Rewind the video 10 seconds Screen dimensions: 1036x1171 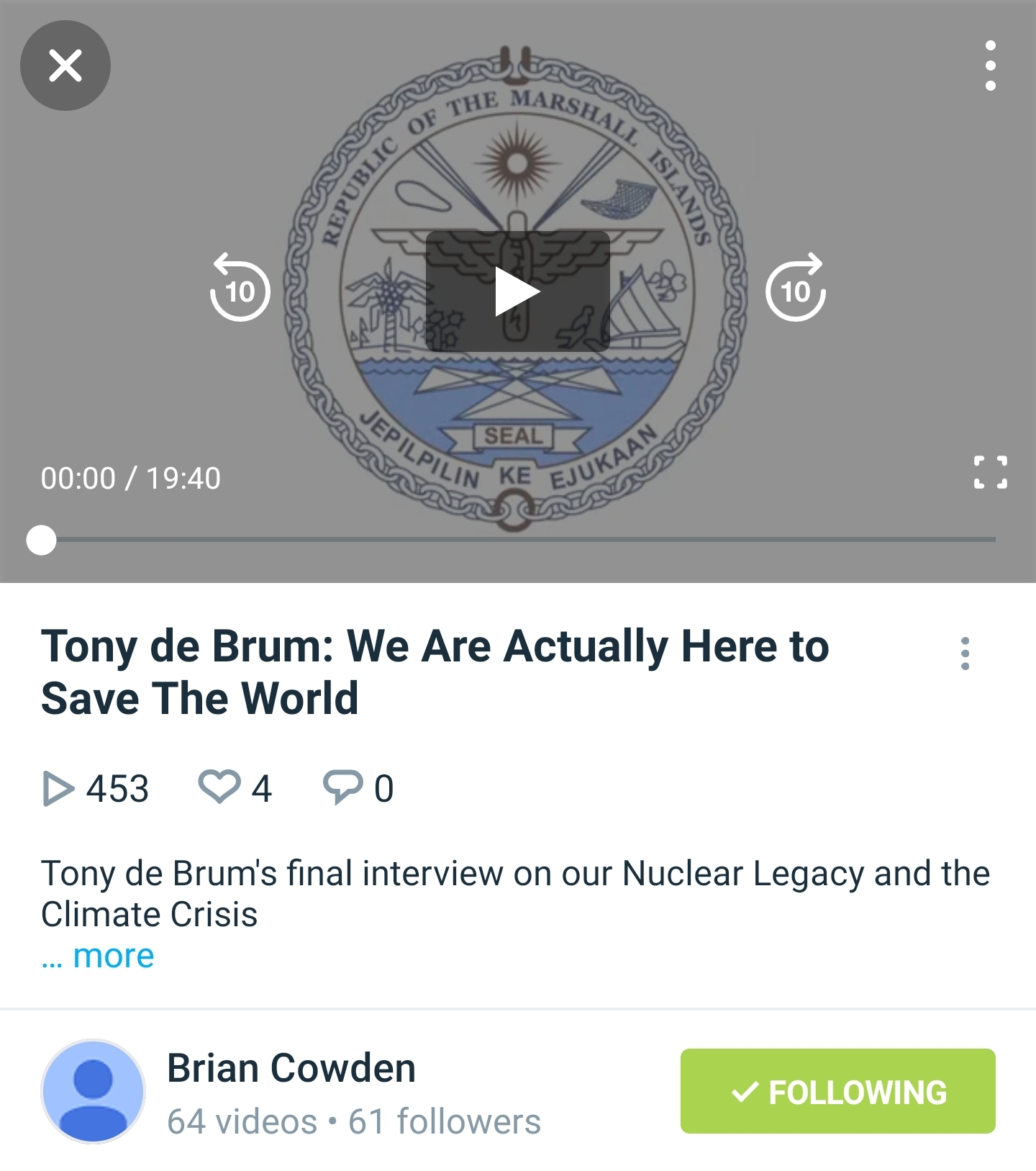(x=240, y=289)
